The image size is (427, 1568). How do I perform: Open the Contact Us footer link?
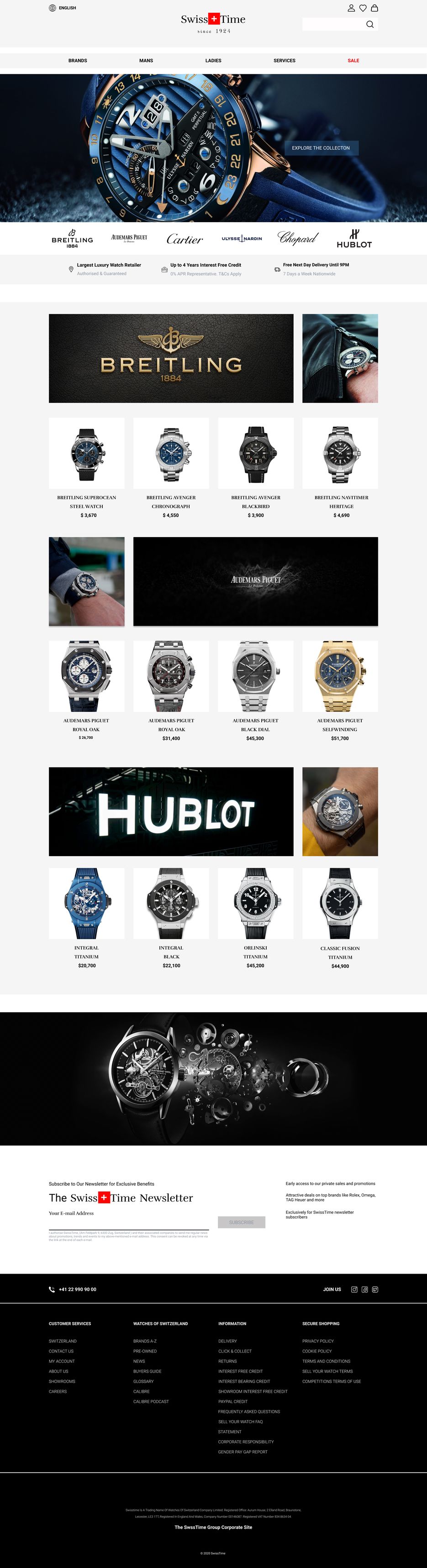[61, 1351]
